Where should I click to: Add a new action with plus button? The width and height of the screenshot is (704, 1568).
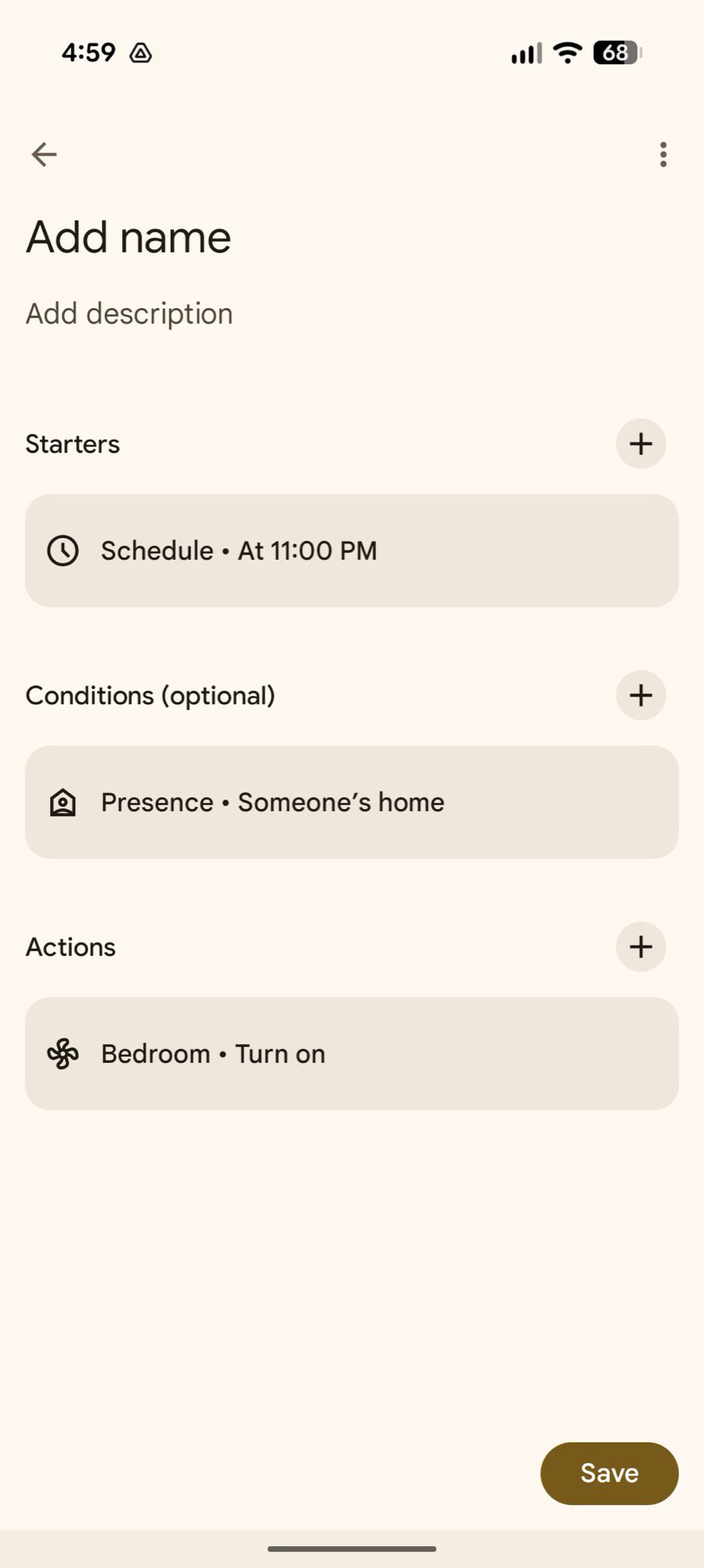640,947
